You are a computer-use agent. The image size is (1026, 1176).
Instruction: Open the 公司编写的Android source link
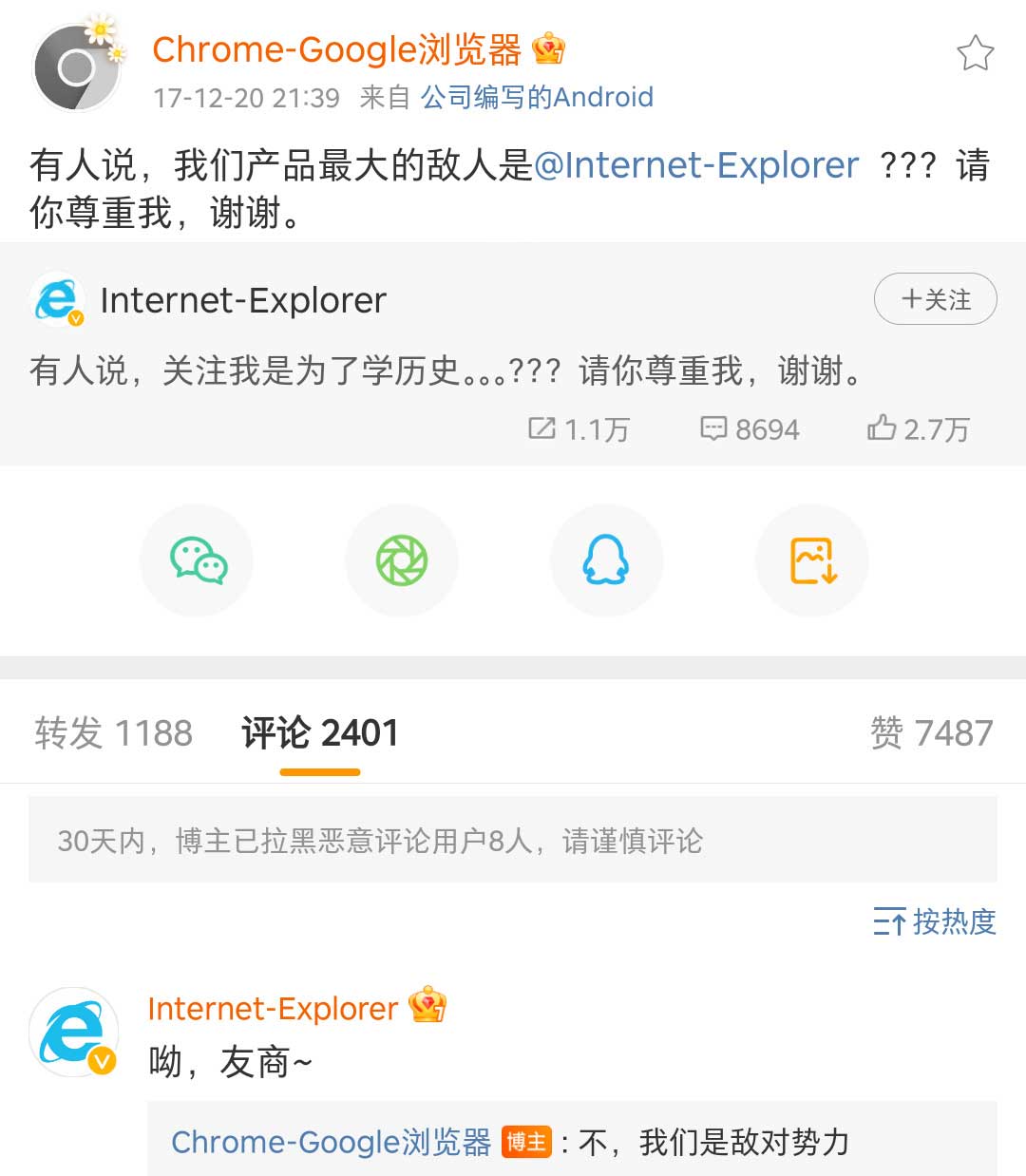[x=537, y=97]
